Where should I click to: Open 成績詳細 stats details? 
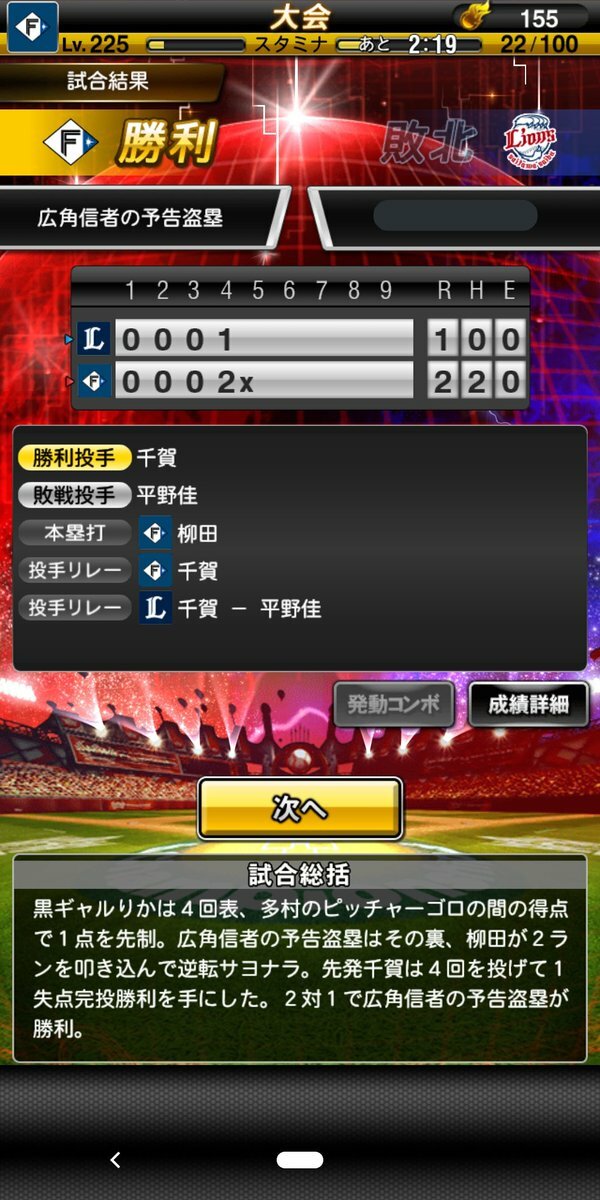(x=528, y=704)
